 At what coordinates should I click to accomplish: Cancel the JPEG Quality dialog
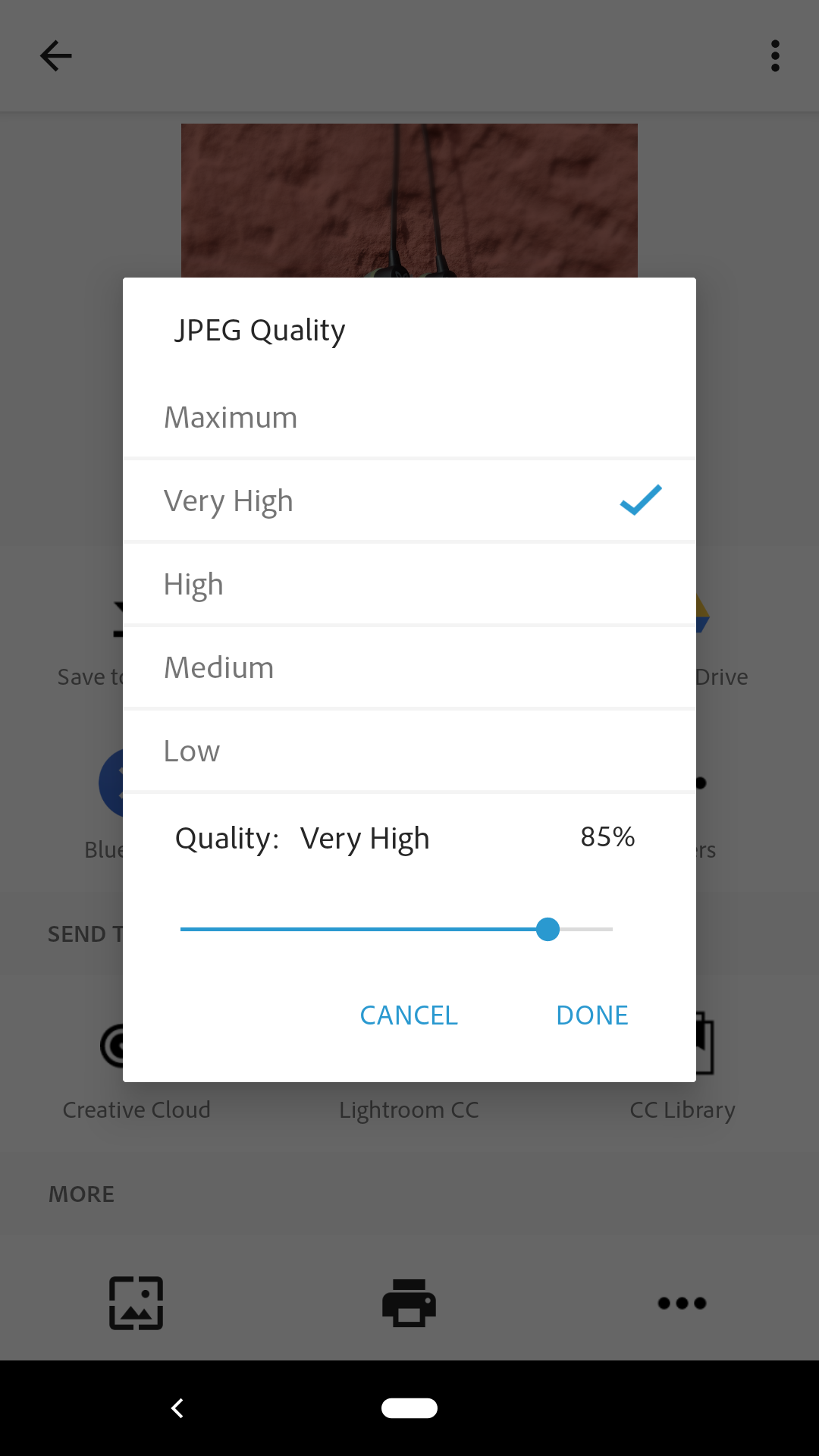point(409,1015)
